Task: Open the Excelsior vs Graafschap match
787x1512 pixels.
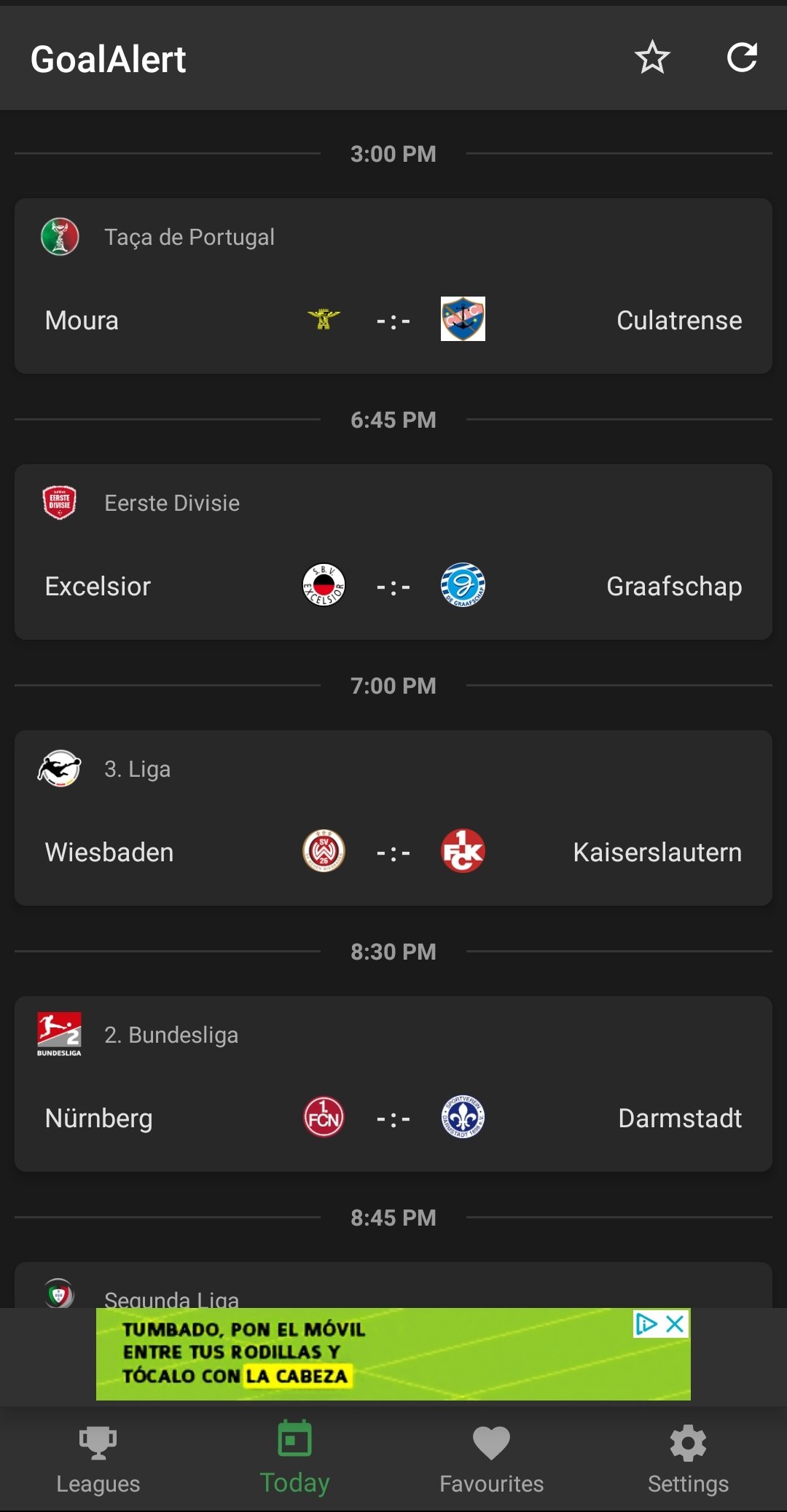Action: tap(393, 552)
